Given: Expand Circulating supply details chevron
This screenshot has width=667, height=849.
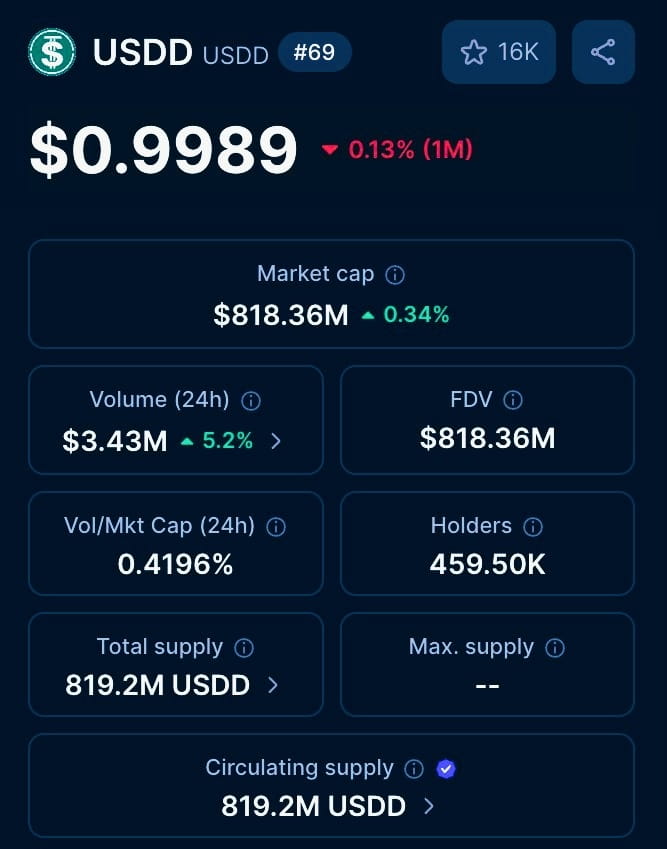Looking at the screenshot, I should click(429, 806).
